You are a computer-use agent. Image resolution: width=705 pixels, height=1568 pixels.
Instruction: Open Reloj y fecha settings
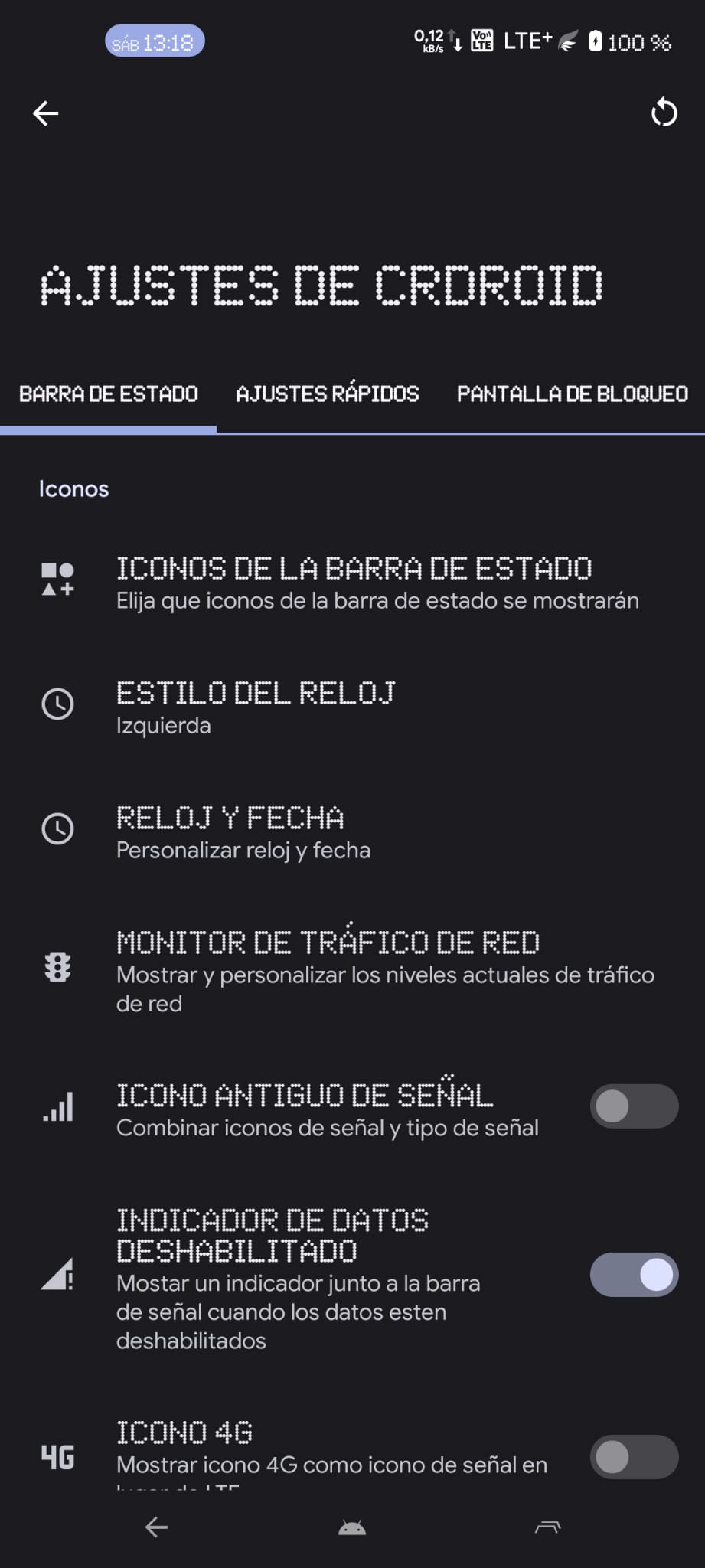point(352,833)
